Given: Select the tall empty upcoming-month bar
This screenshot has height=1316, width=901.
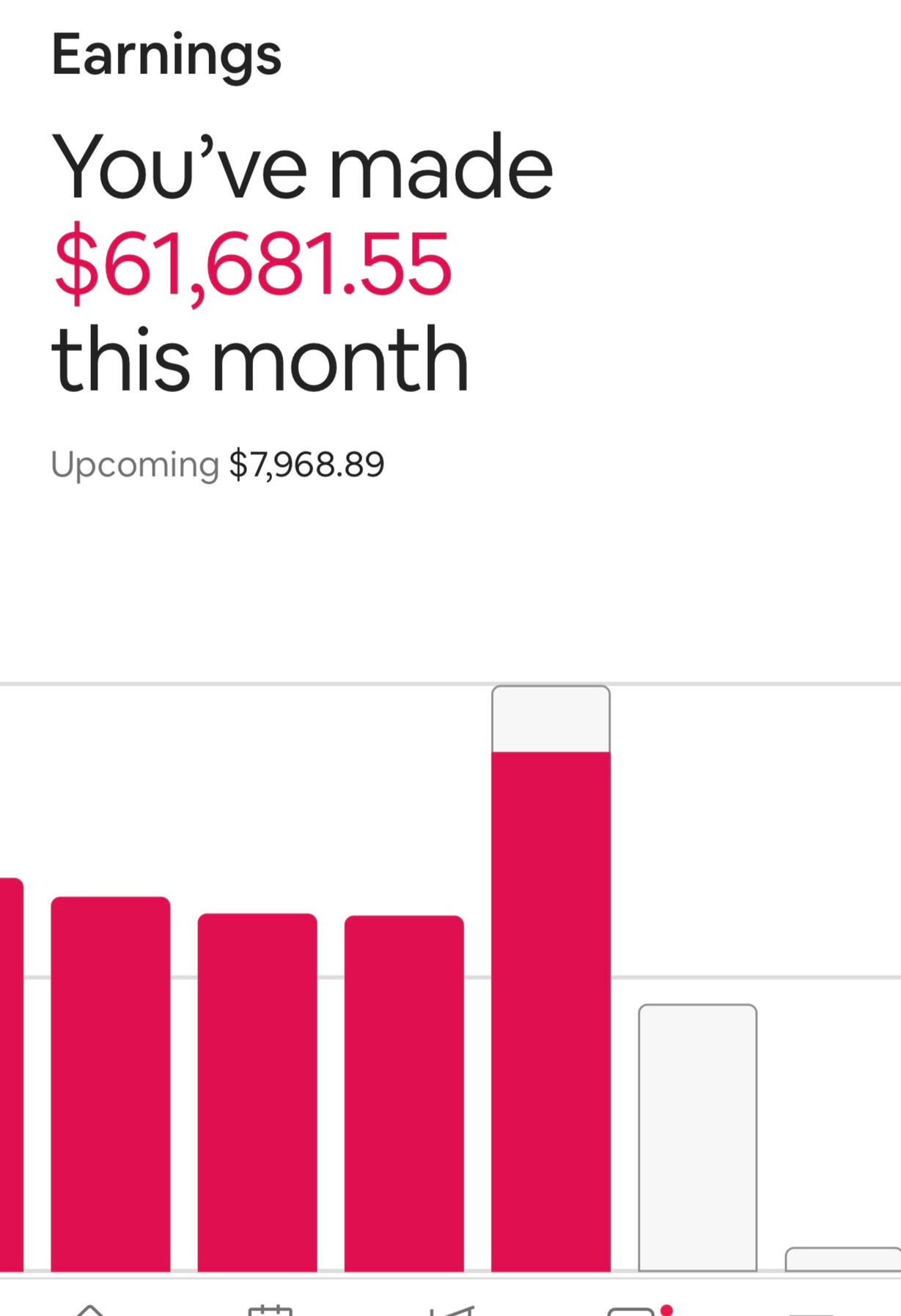Looking at the screenshot, I should click(x=697, y=1137).
